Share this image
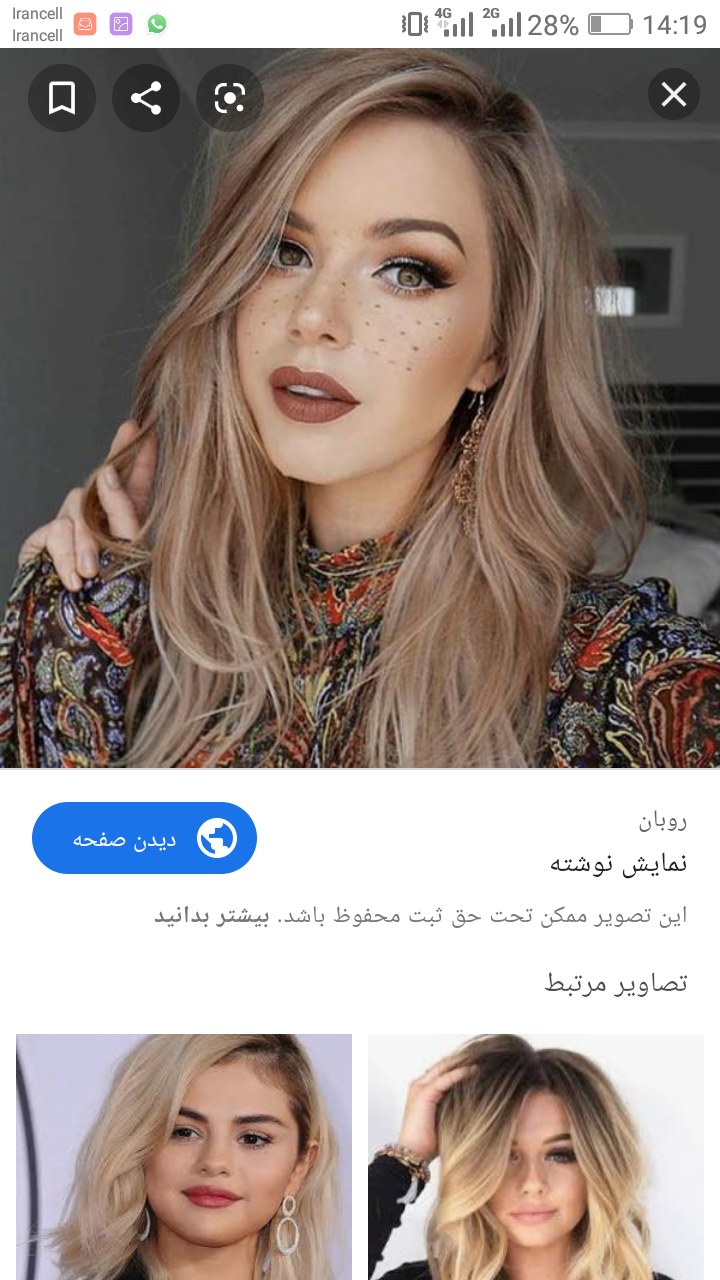Image resolution: width=720 pixels, height=1280 pixels. [x=146, y=98]
